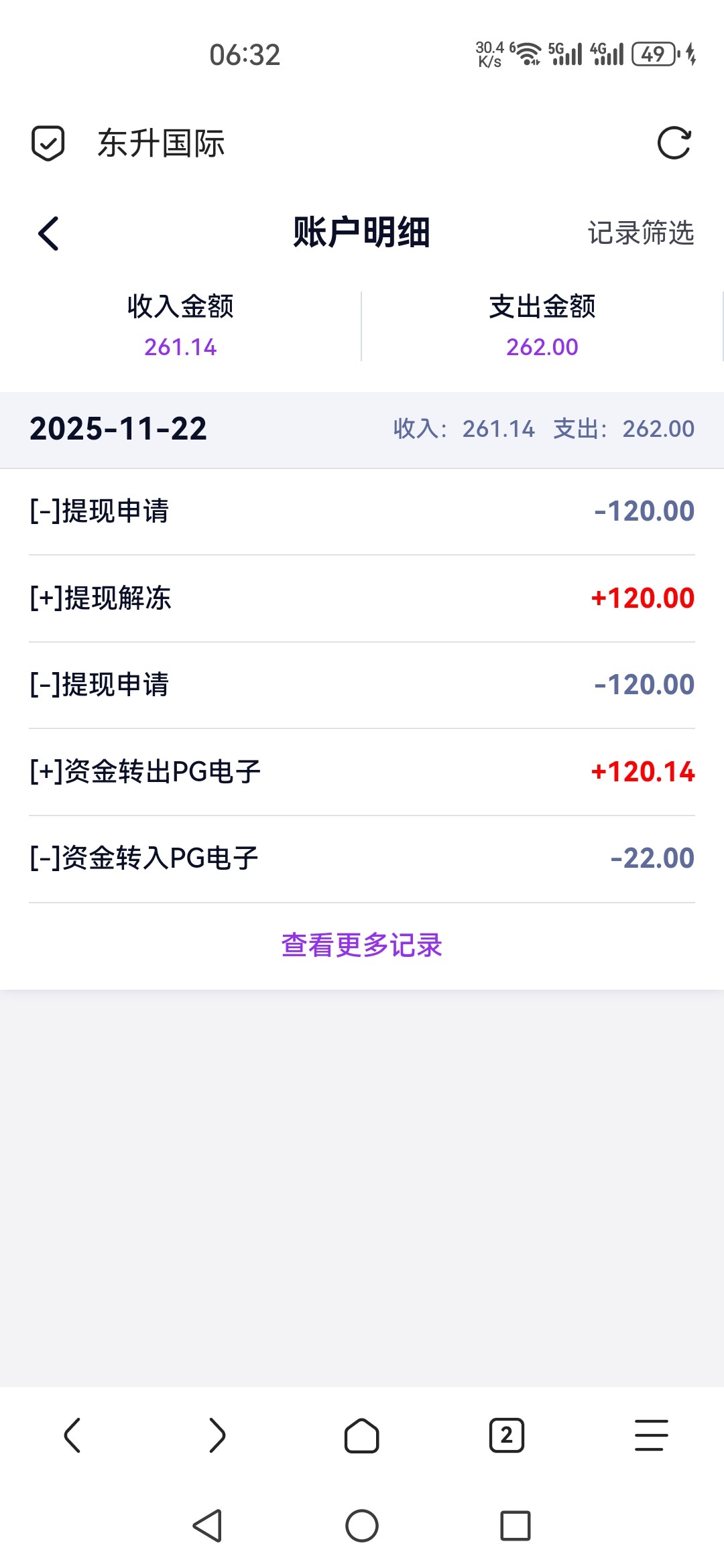
Task: Tap 查看更多记录 to load more records
Action: coord(362,945)
